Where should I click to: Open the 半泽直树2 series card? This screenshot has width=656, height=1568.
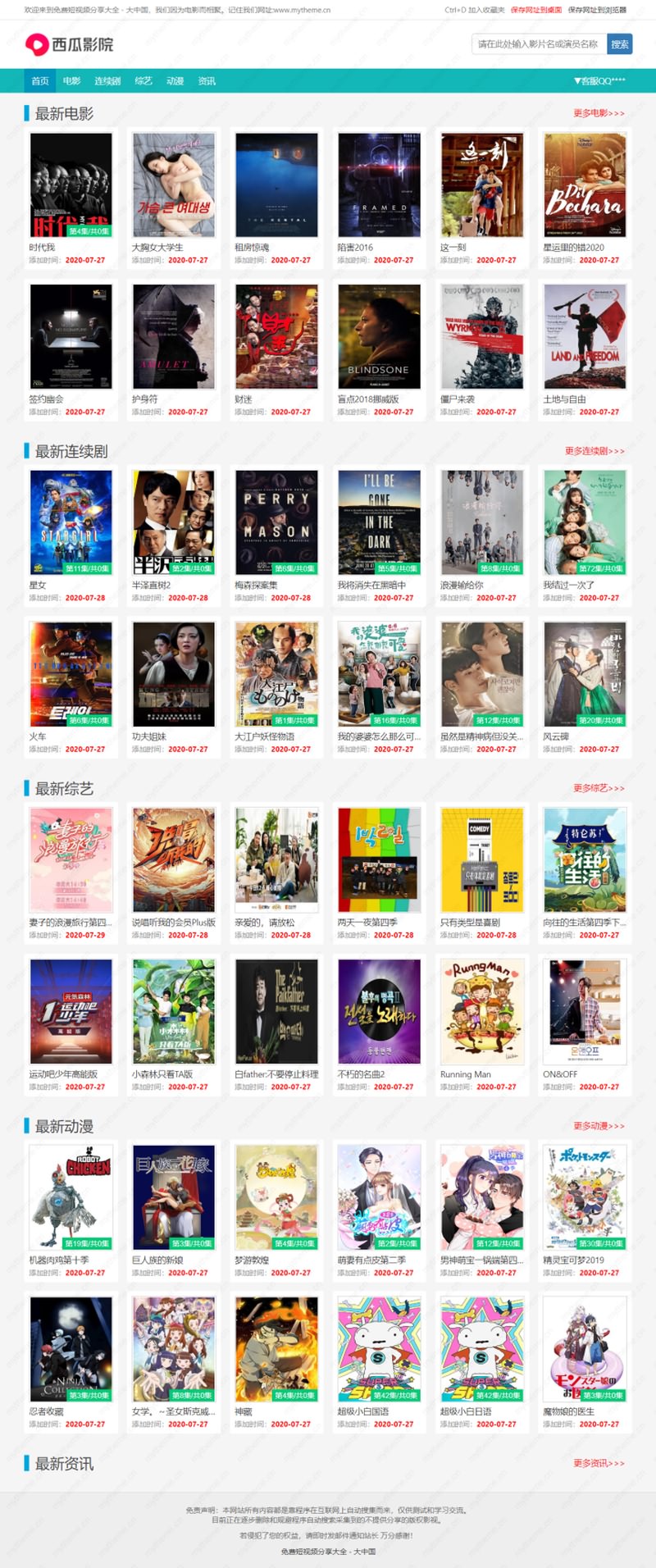click(174, 522)
